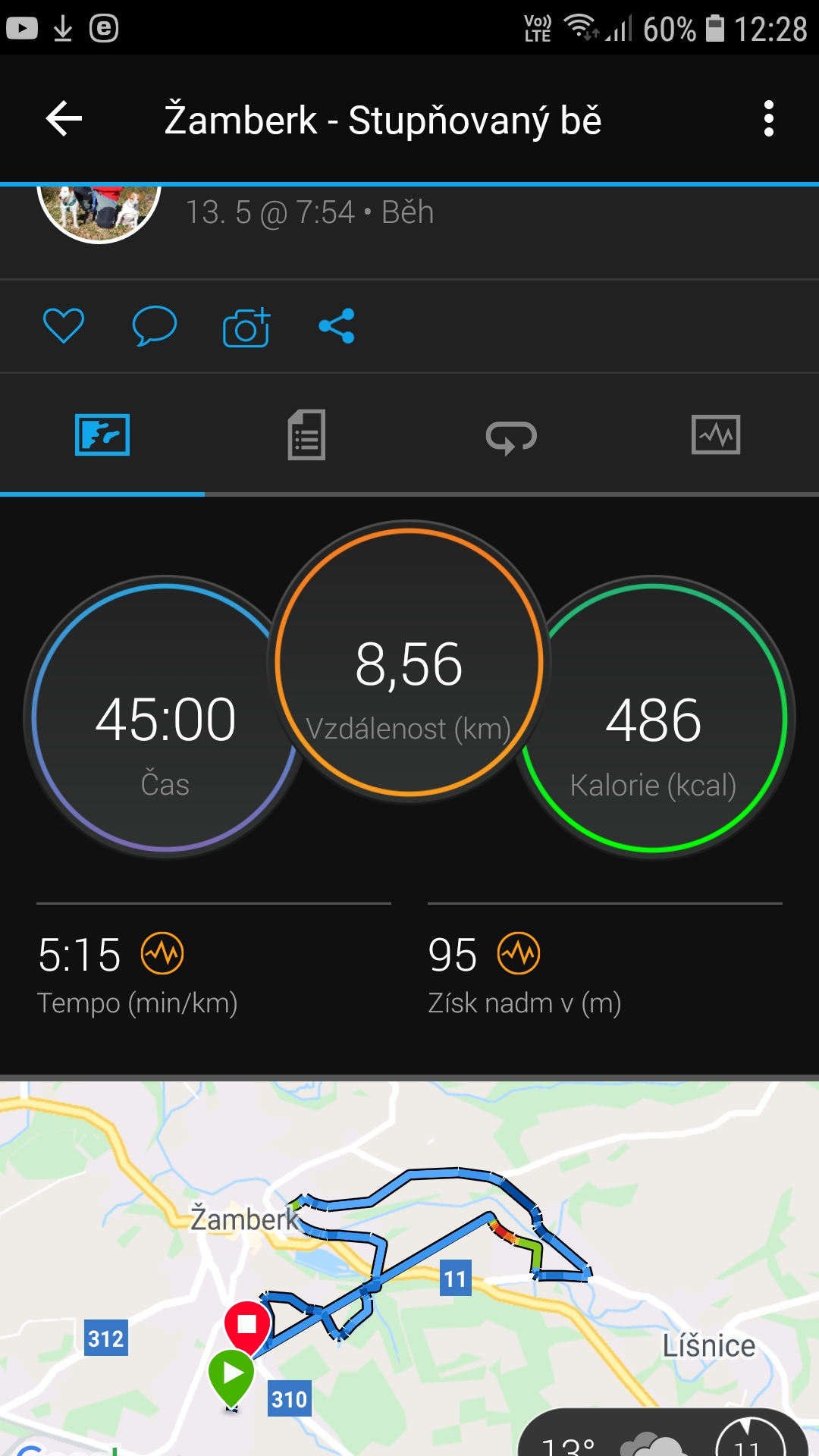Open the weather widget showing 13°
Viewport: 819px width, 1456px height.
[x=663, y=1433]
